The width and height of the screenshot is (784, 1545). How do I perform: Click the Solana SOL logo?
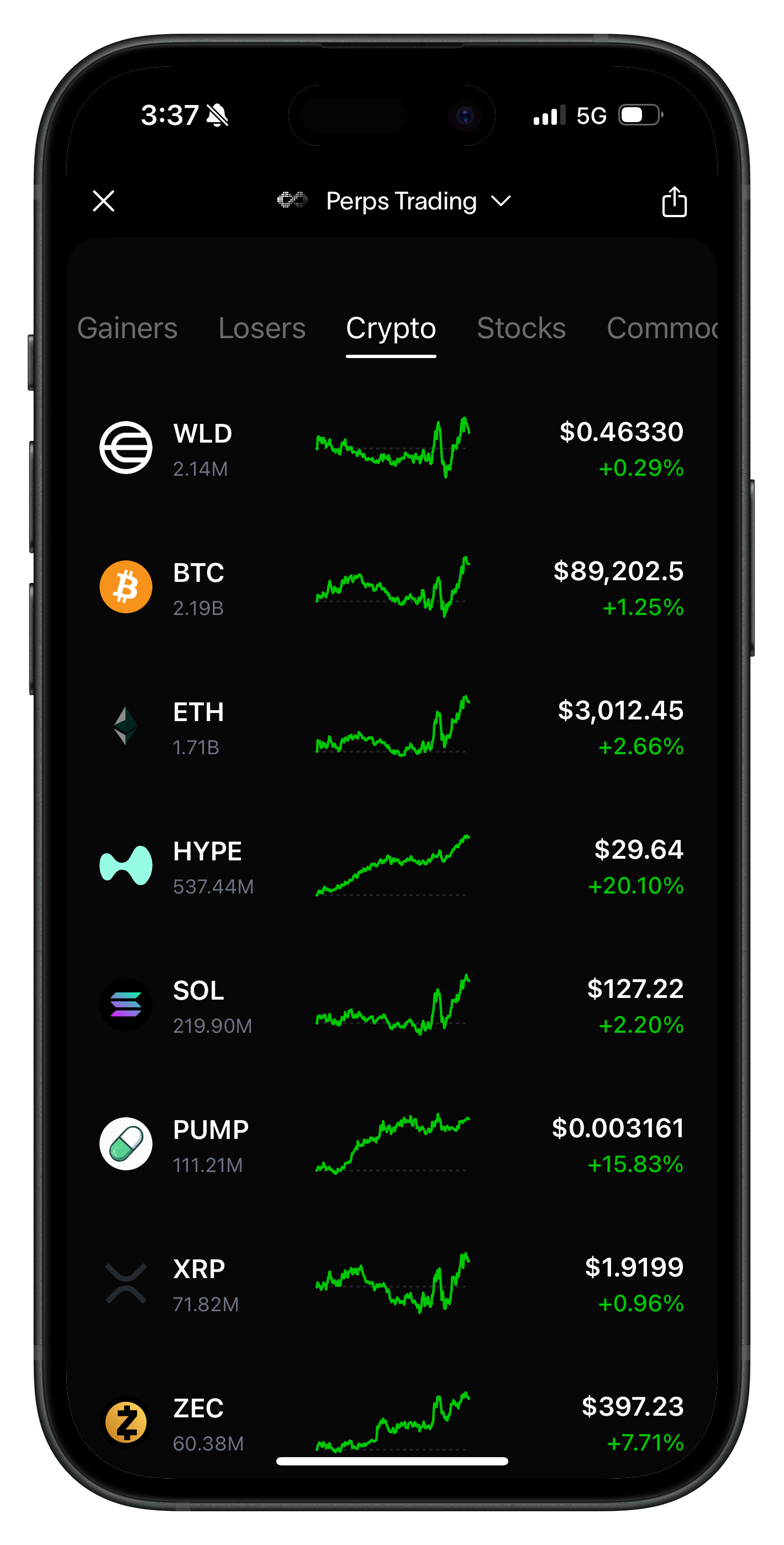pyautogui.click(x=125, y=1005)
